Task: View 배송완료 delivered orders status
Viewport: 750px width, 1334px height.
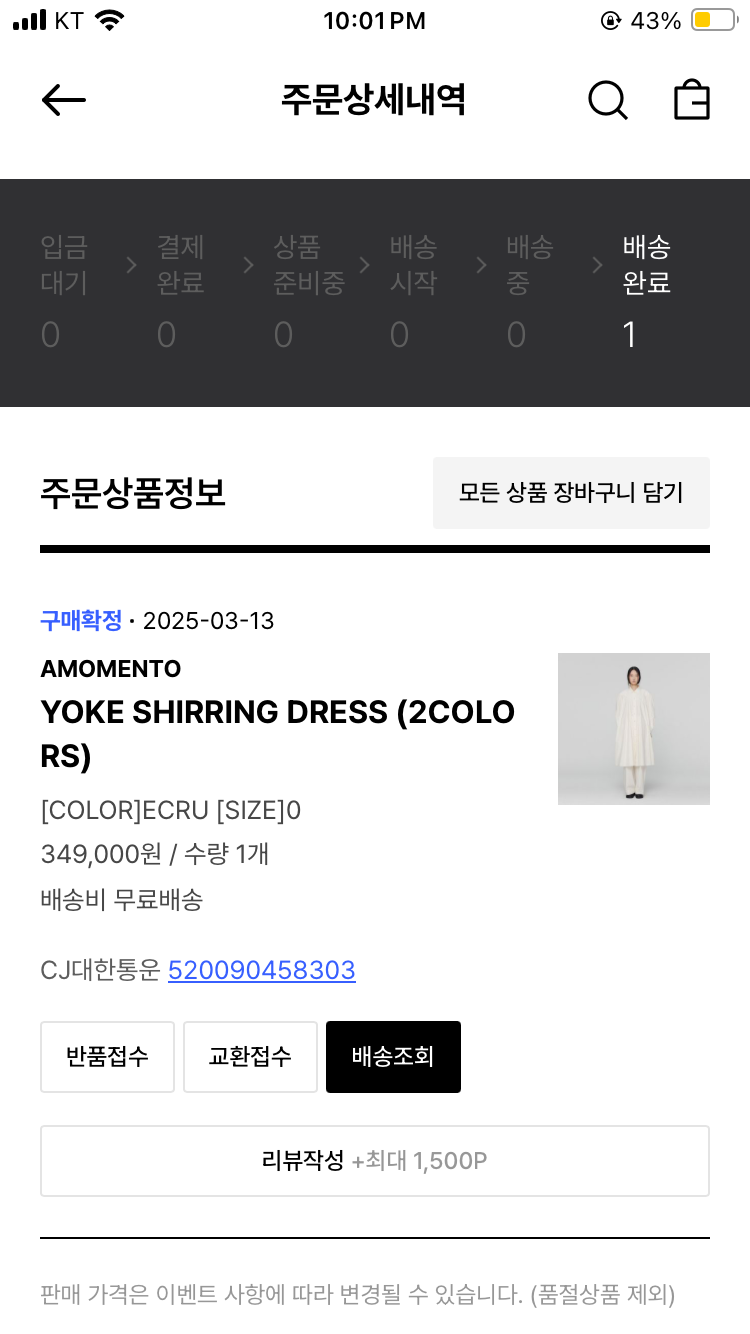Action: tap(646, 290)
